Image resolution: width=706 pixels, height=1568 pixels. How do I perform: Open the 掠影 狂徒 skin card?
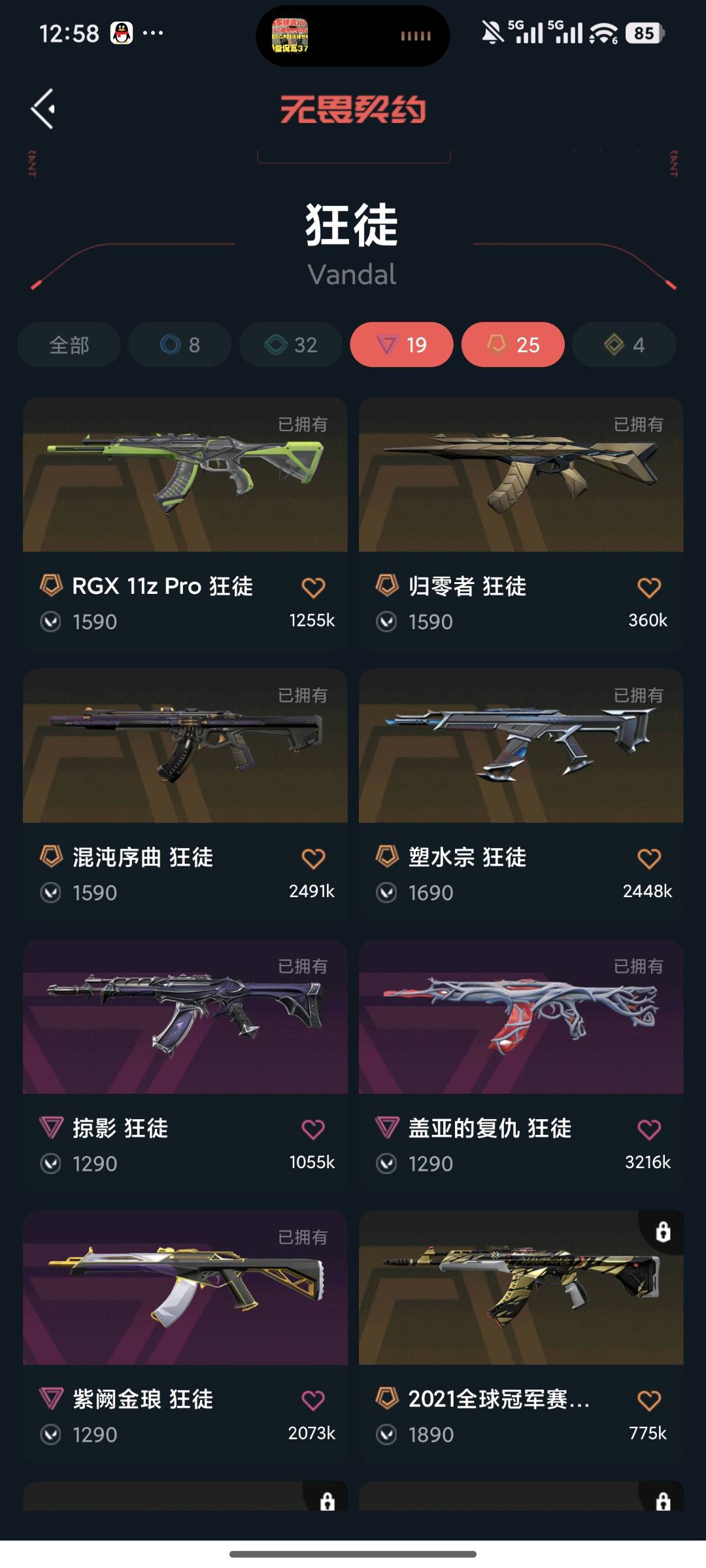point(185,1066)
